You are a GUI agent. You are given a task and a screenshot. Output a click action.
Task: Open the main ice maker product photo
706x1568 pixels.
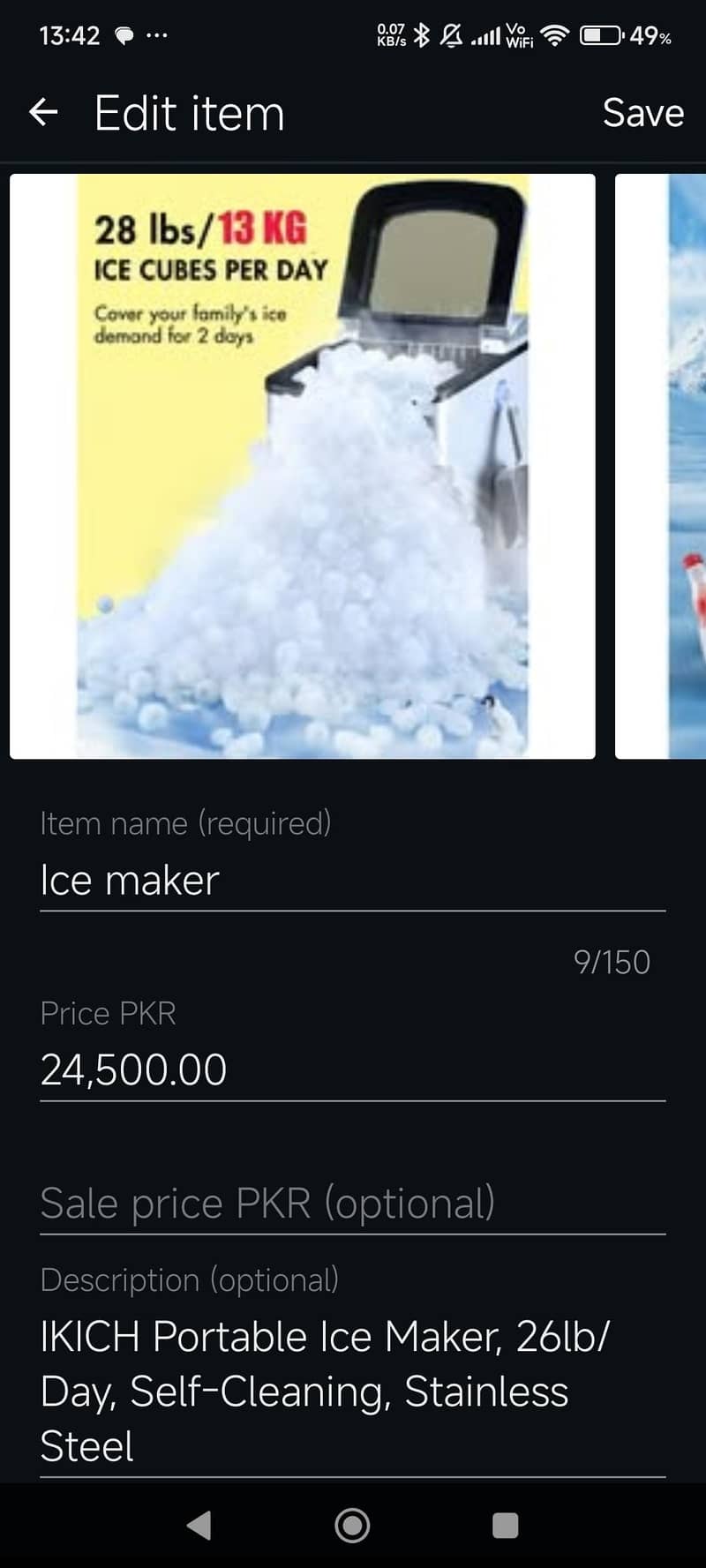click(x=303, y=466)
